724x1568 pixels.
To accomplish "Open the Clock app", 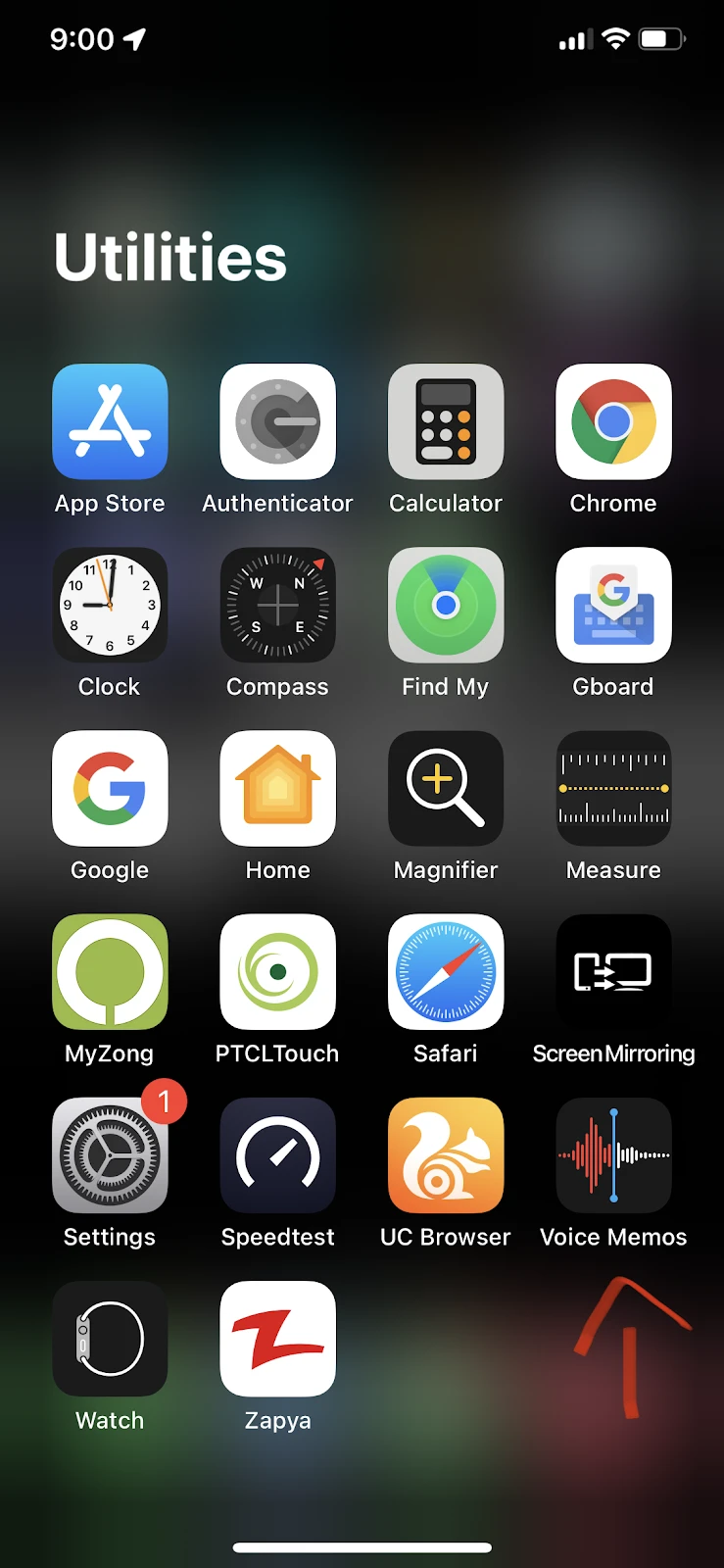I will (110, 605).
